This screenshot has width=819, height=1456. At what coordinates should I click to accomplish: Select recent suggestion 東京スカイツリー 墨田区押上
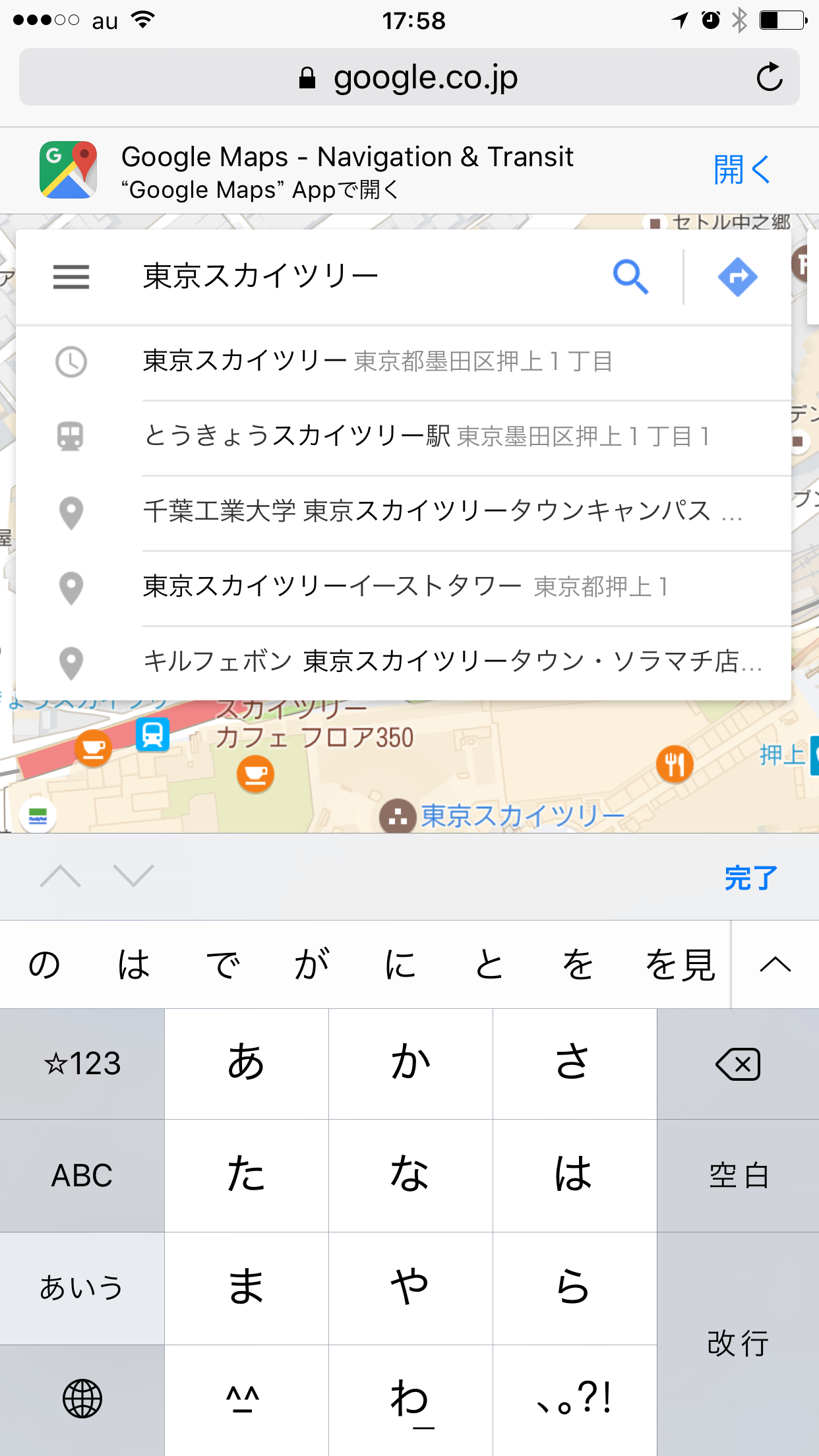(x=404, y=362)
